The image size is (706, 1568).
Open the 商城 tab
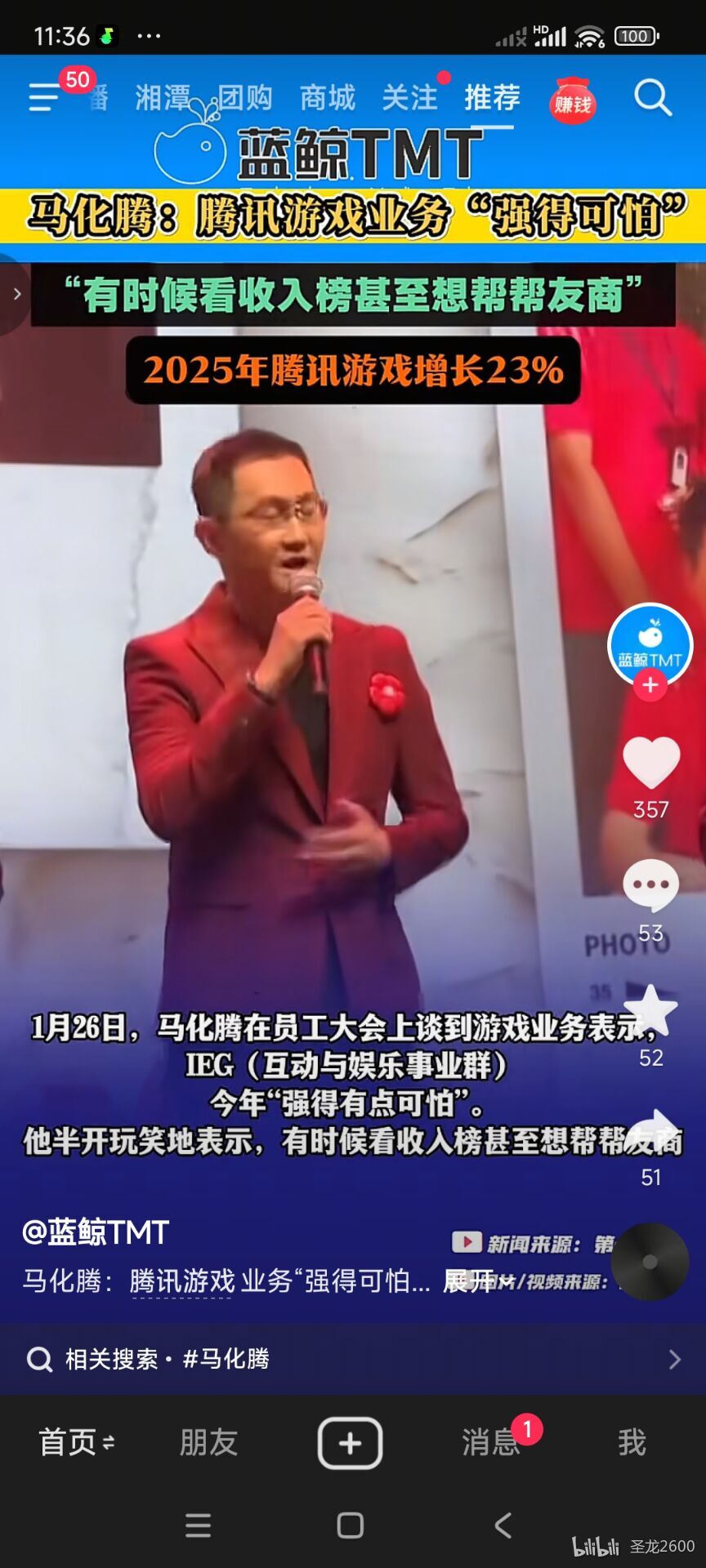click(328, 97)
